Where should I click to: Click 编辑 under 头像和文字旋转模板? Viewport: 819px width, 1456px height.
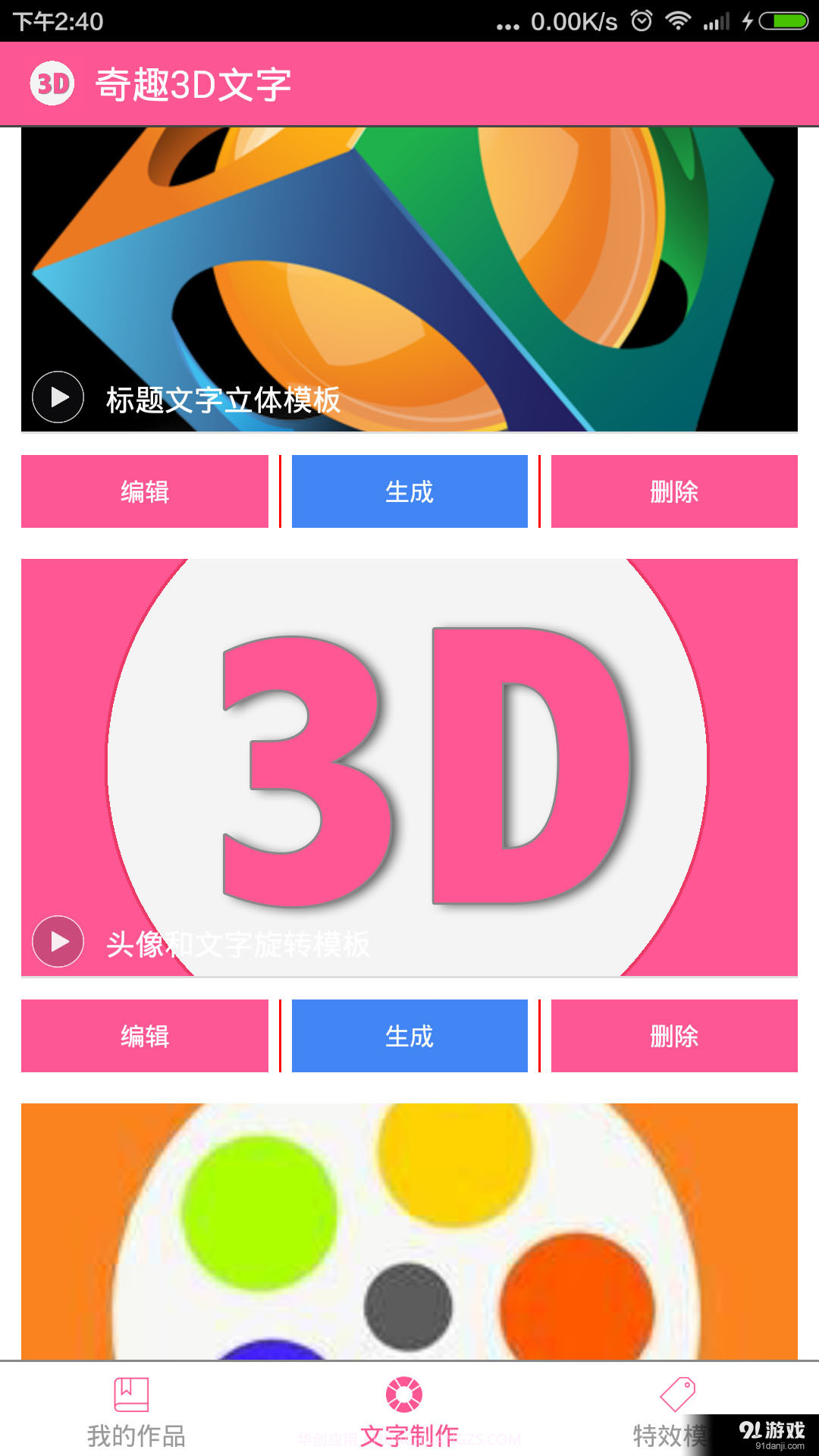tap(145, 1036)
